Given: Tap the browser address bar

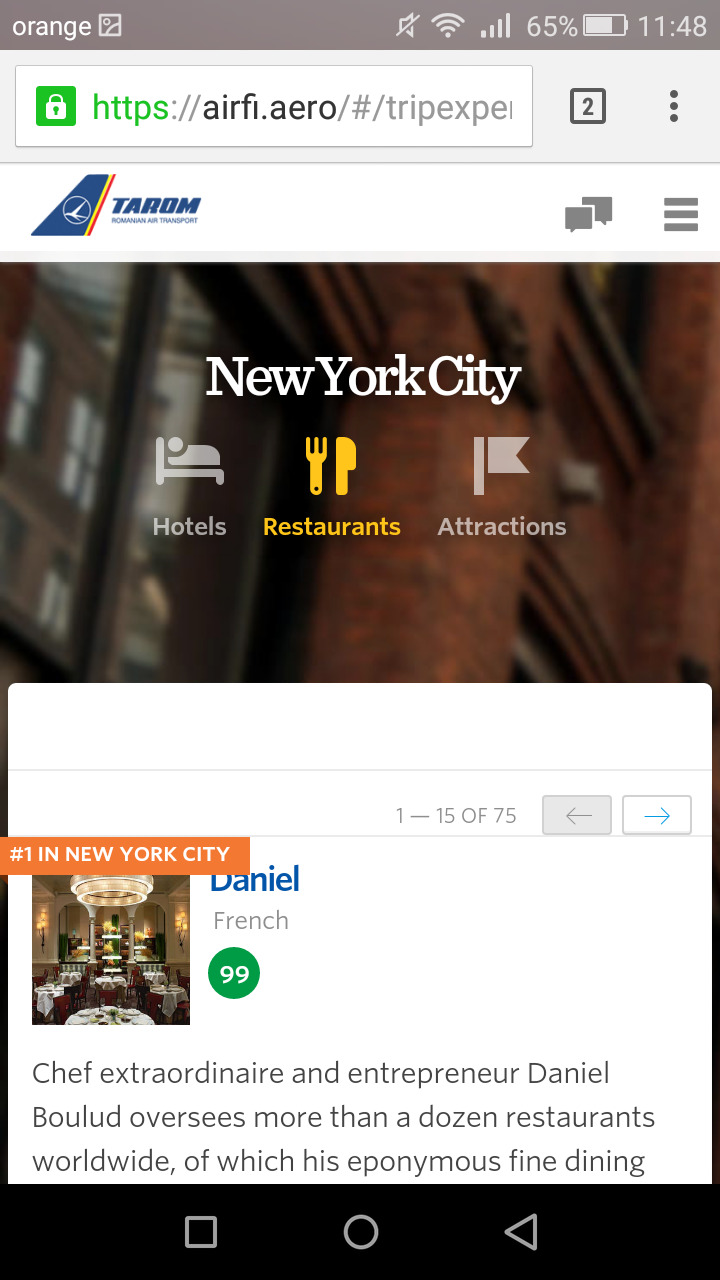Looking at the screenshot, I should click(x=274, y=106).
